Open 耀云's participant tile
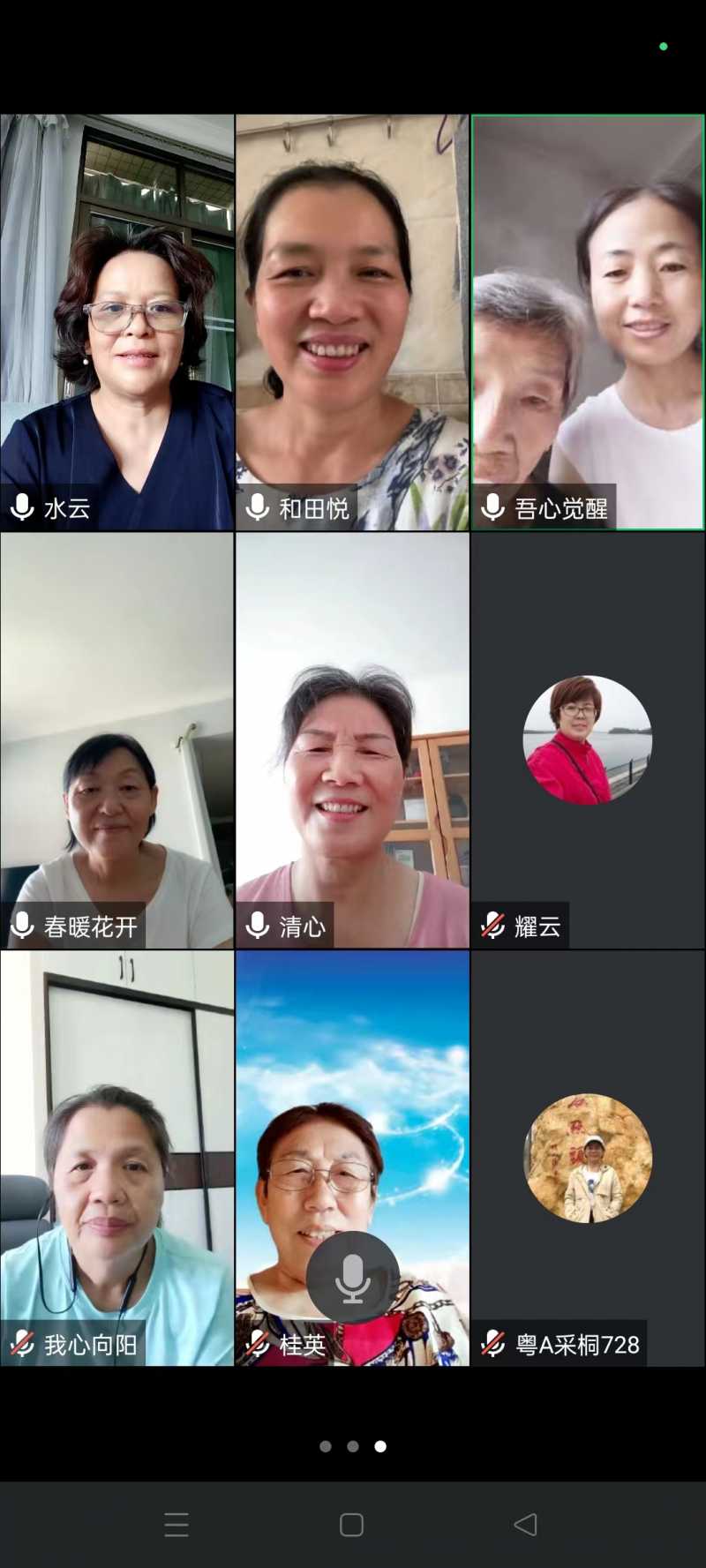Image resolution: width=706 pixels, height=1568 pixels. point(588,739)
